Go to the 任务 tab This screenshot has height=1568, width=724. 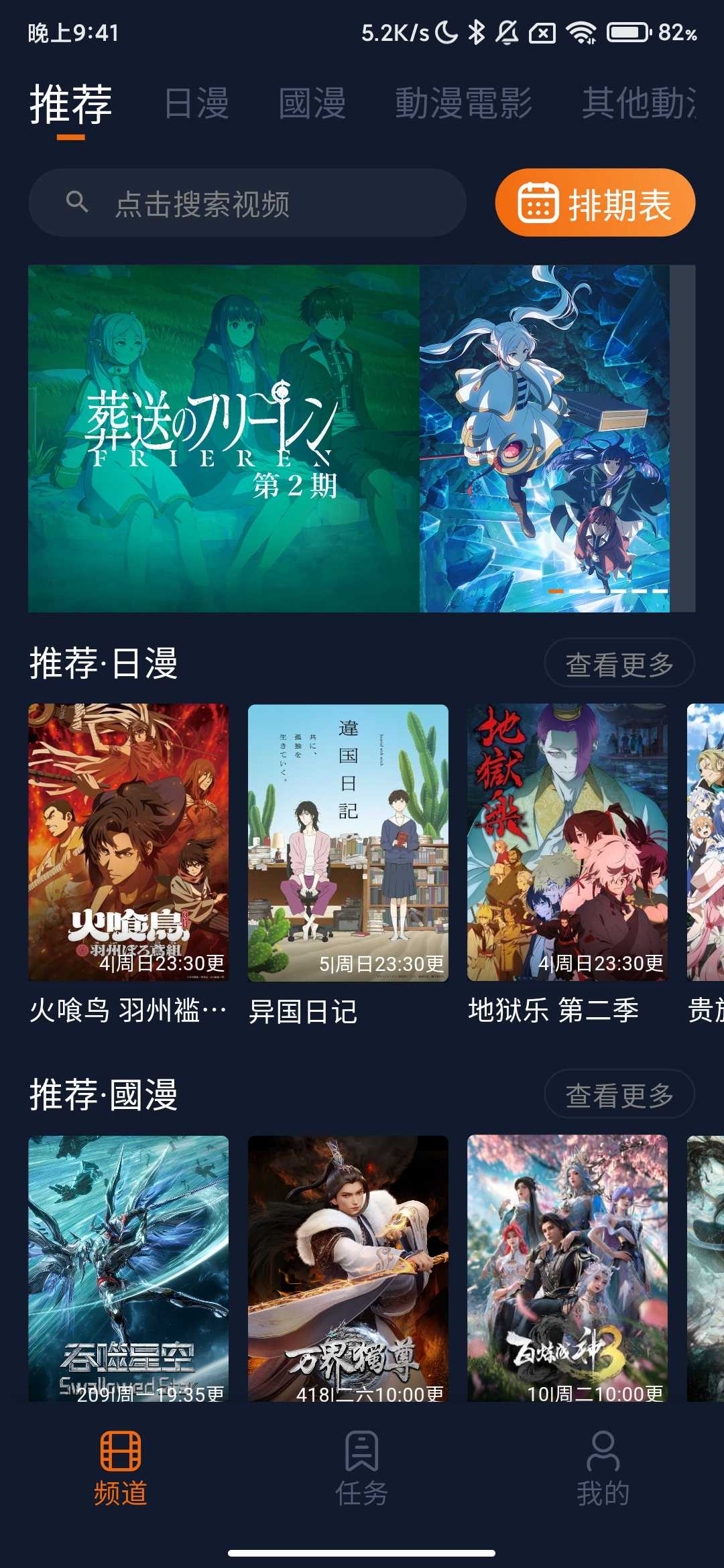[x=361, y=1468]
